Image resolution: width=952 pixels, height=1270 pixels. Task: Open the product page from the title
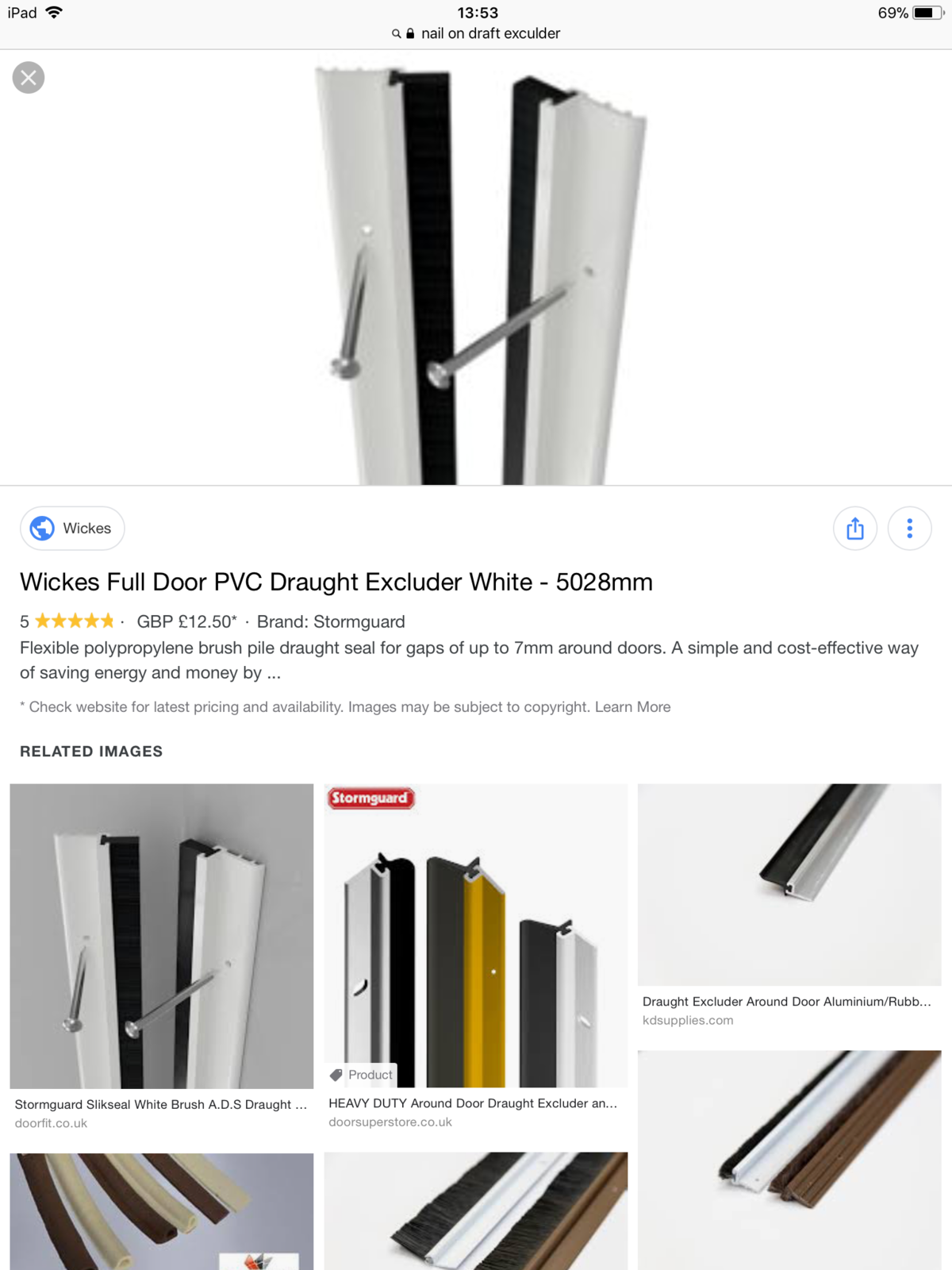point(336,582)
